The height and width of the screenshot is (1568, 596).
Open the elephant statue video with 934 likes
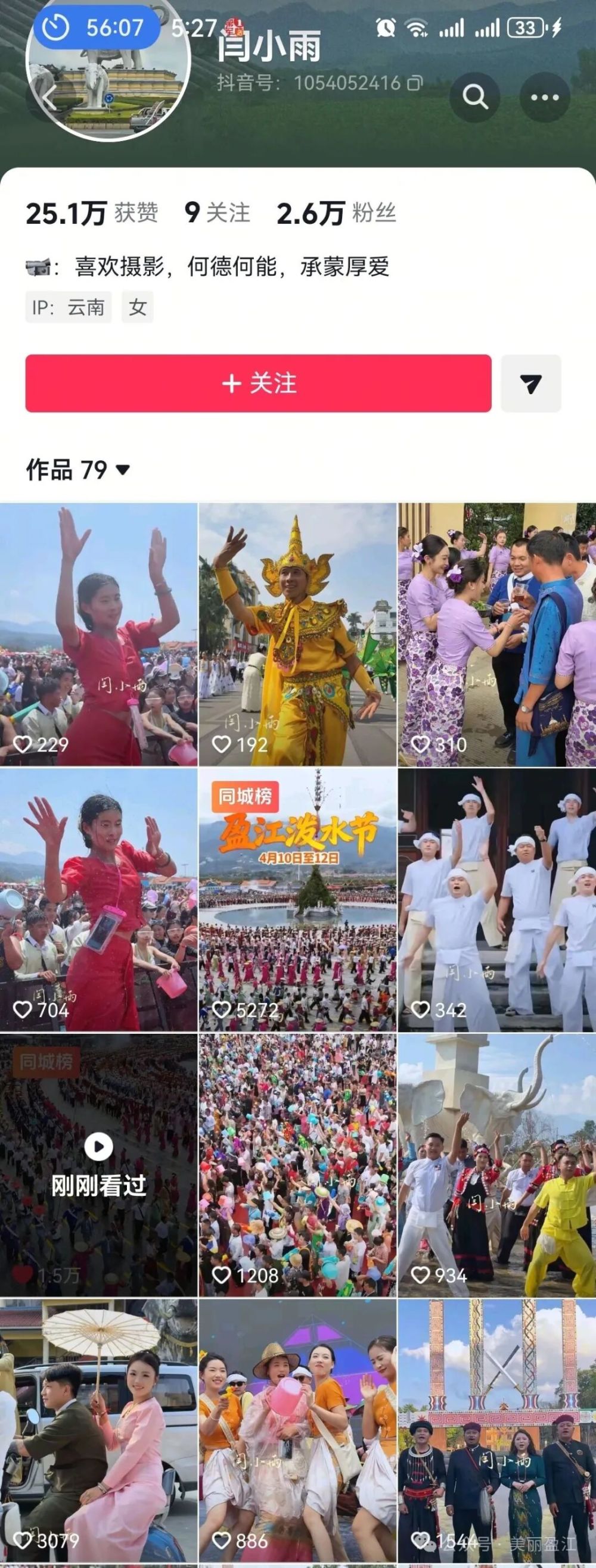(x=496, y=1164)
